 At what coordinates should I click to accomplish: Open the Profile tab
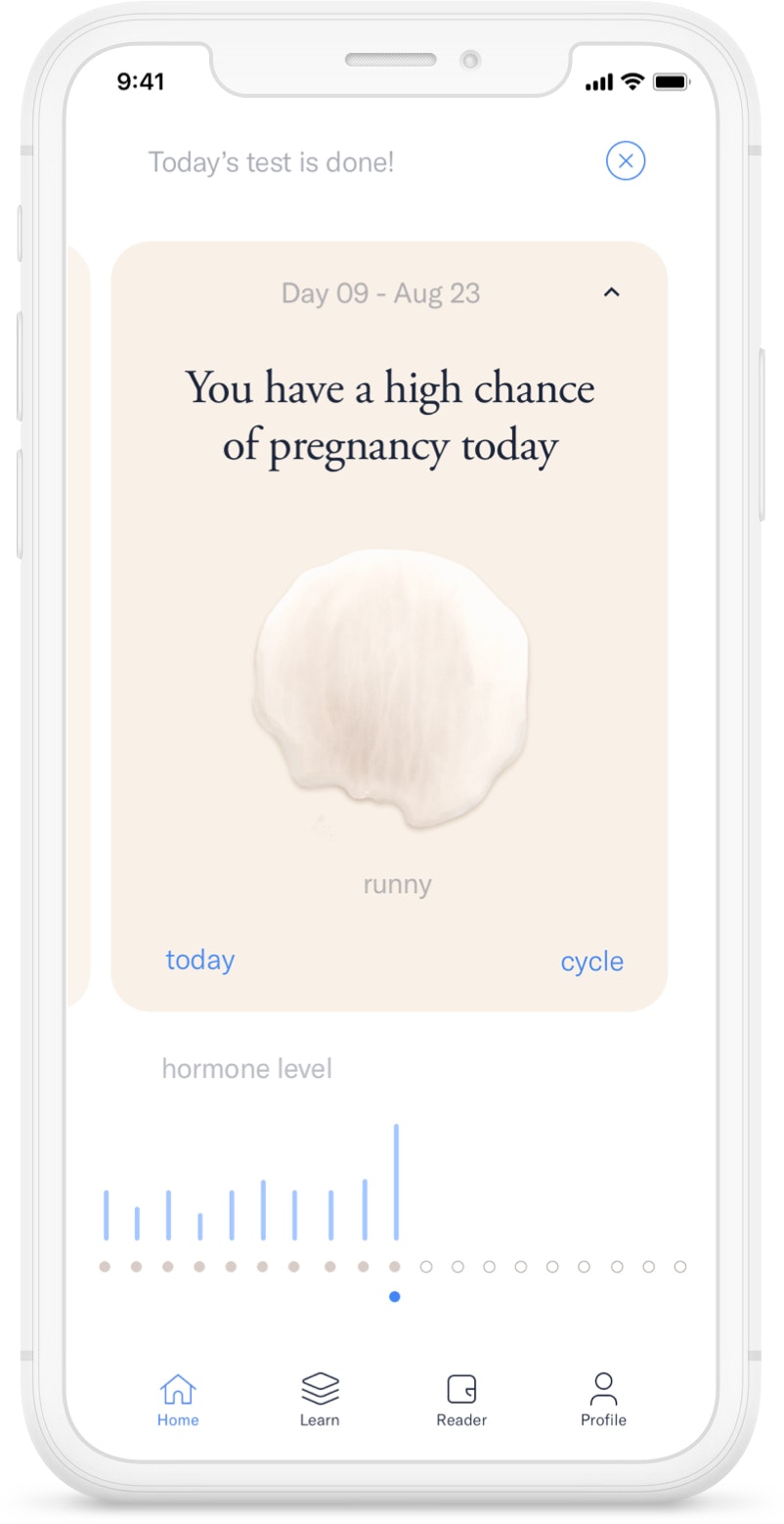(603, 1399)
